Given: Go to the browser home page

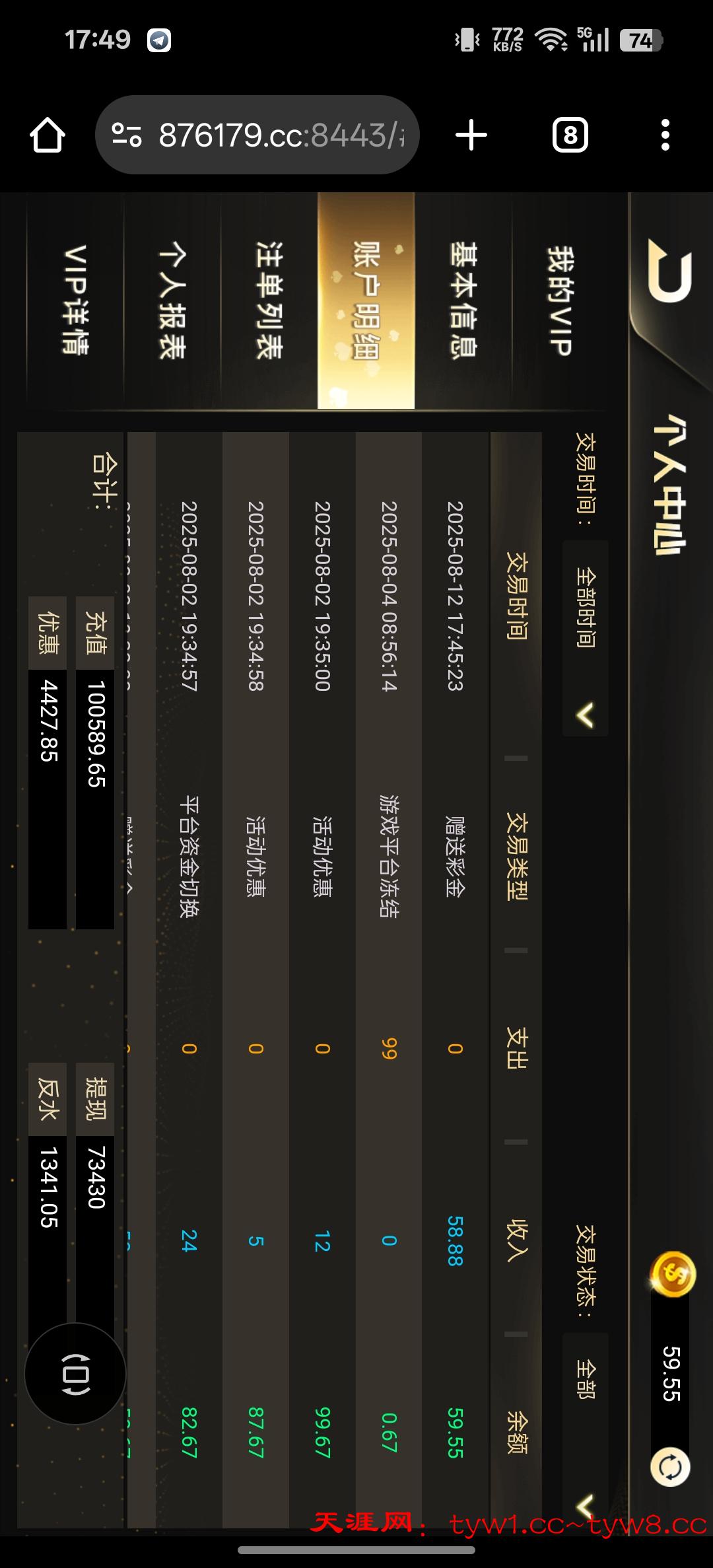Looking at the screenshot, I should tap(48, 135).
